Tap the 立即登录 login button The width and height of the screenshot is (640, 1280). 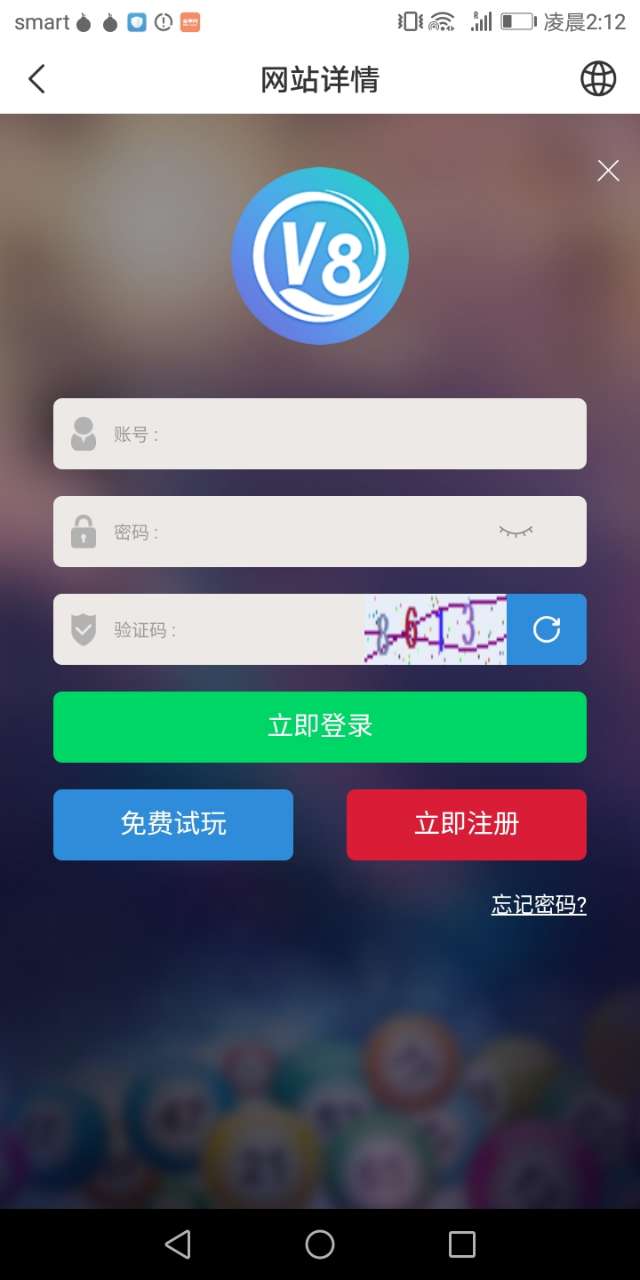coord(320,727)
